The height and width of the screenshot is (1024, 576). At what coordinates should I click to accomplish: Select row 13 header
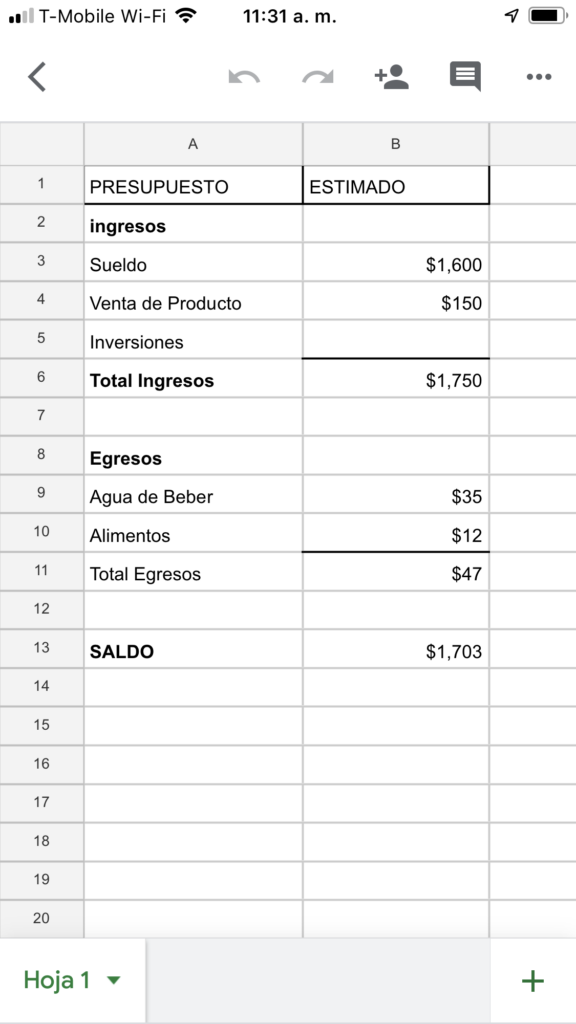(42, 648)
